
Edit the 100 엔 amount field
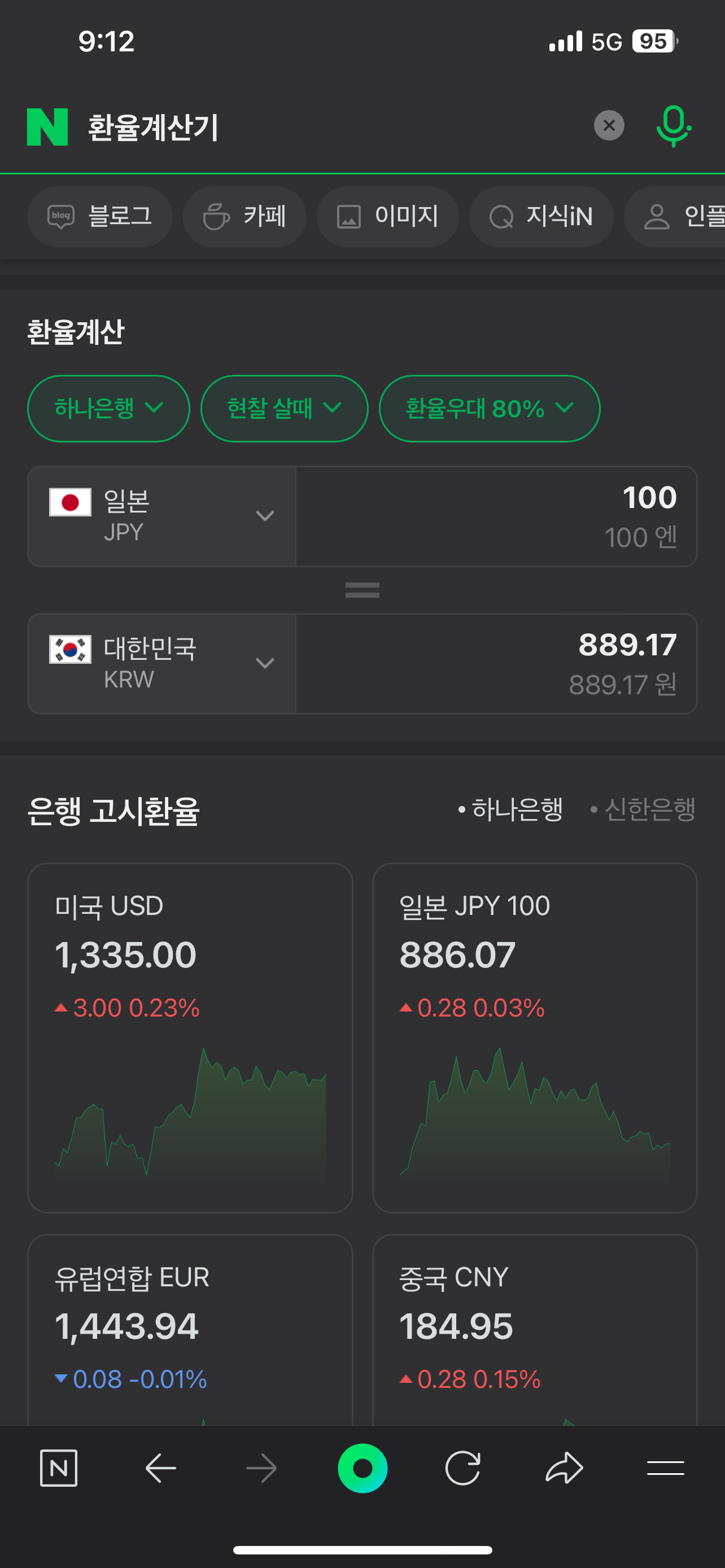[496, 516]
